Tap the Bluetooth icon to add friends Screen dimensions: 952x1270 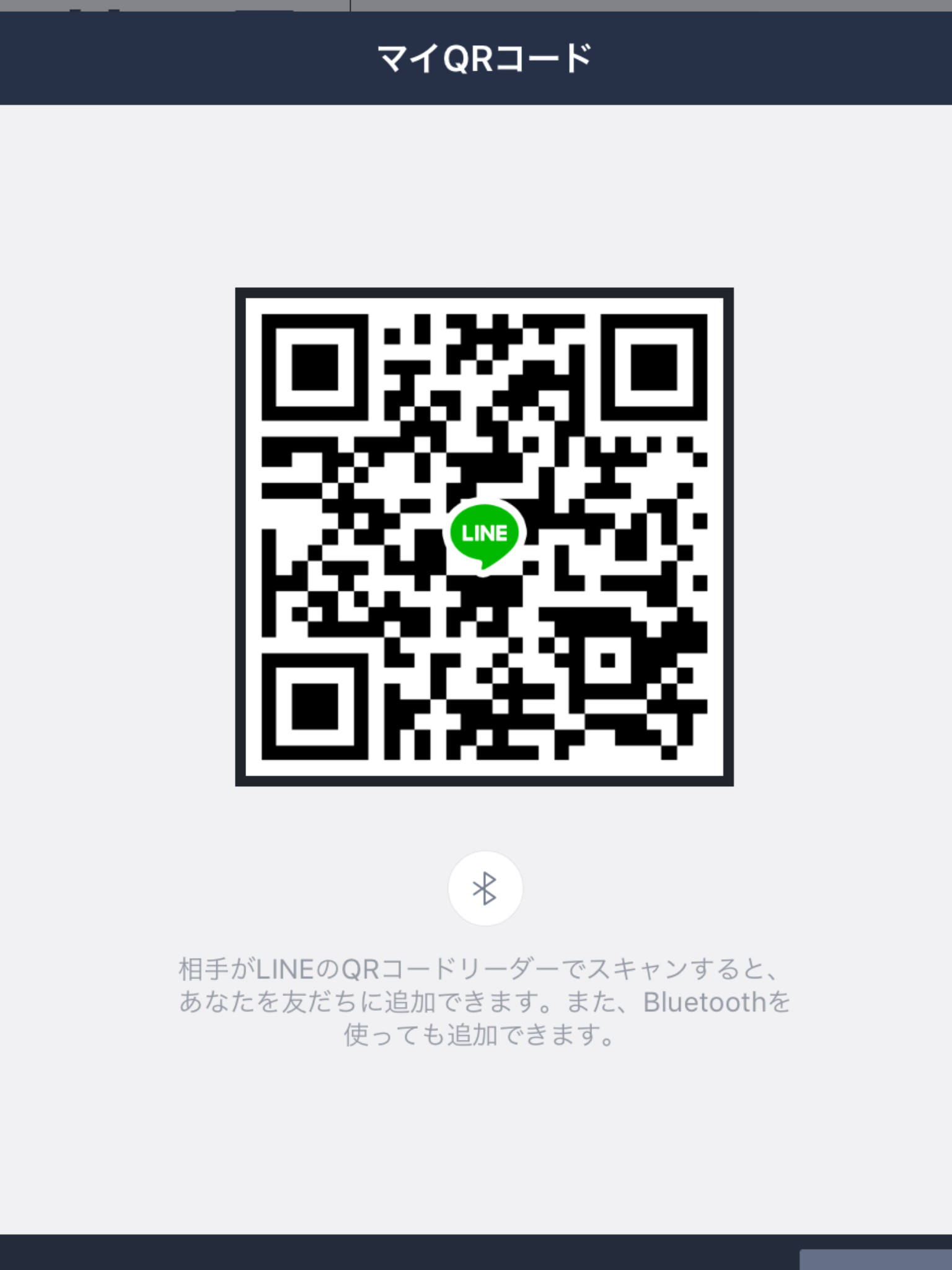485,888
